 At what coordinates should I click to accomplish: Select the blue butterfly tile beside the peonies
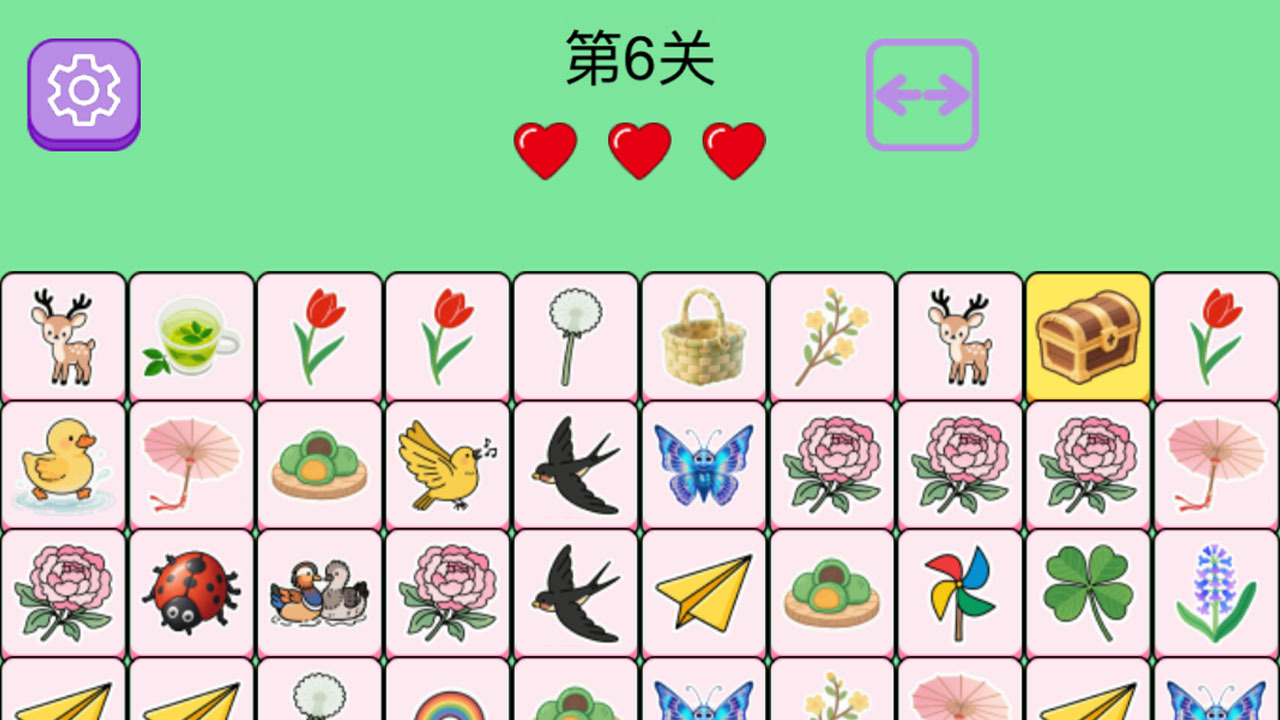(704, 465)
